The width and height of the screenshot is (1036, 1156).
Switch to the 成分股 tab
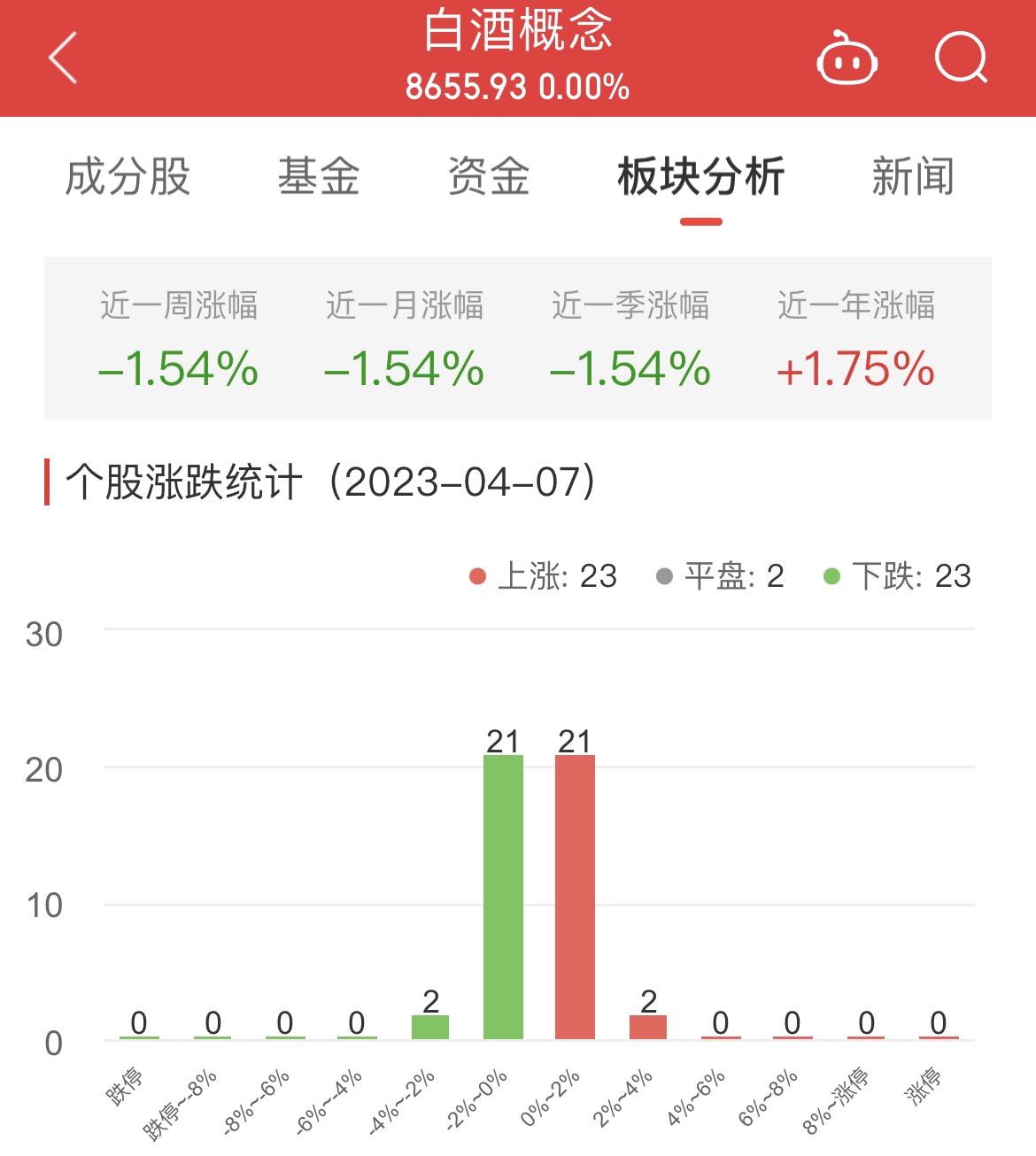129,177
